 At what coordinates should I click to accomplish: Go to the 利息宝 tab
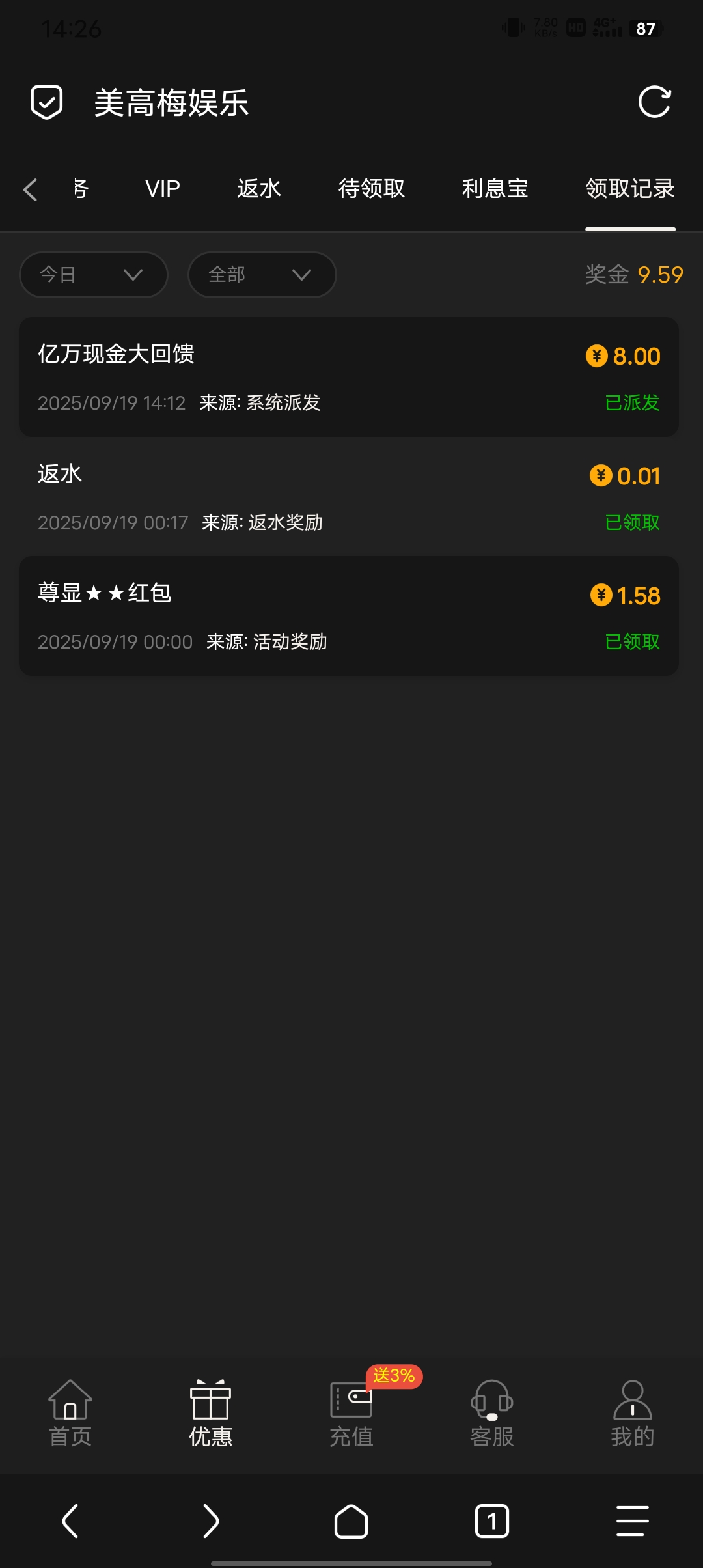click(x=495, y=189)
